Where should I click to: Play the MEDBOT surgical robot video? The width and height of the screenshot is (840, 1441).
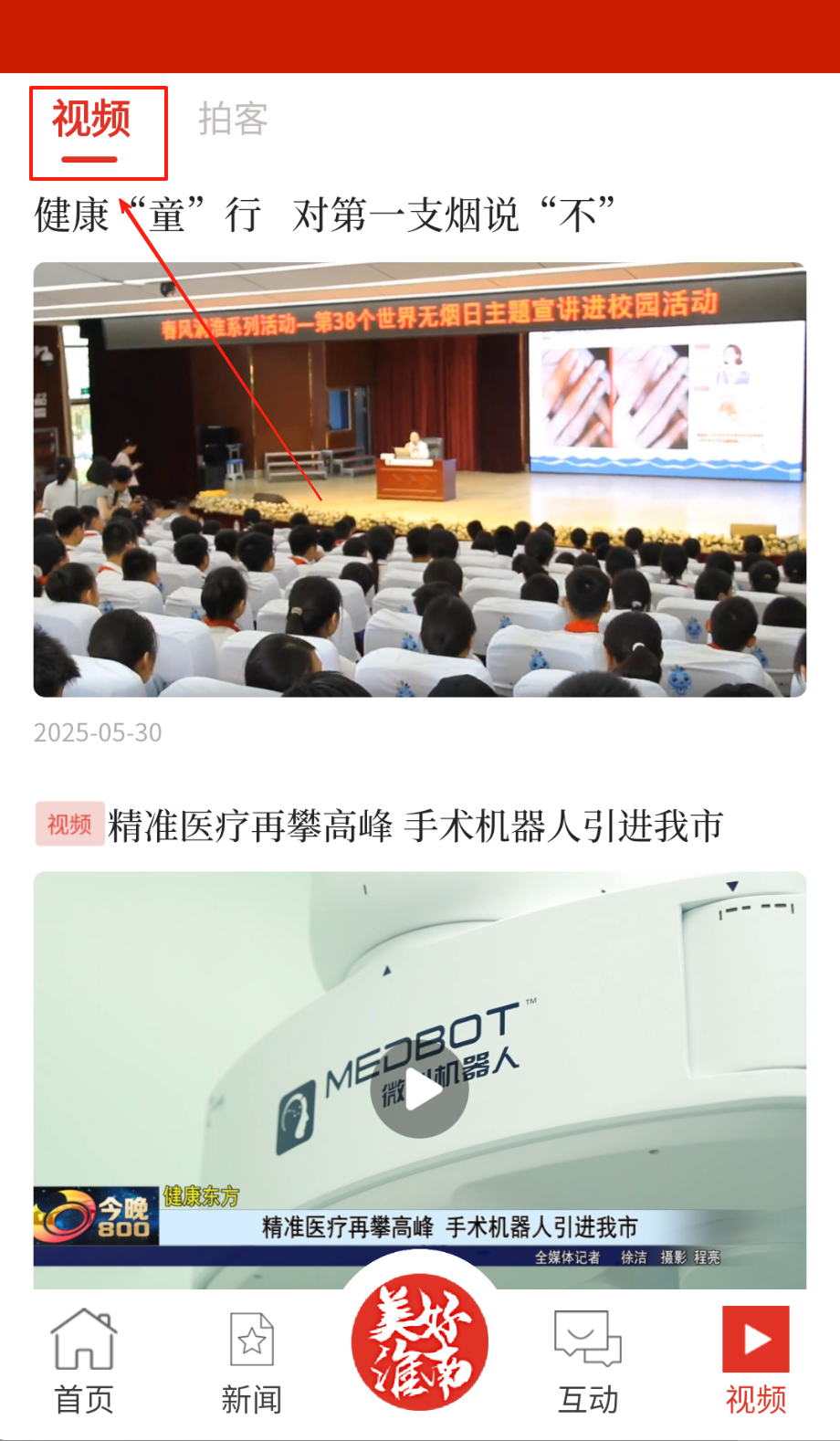(420, 1089)
